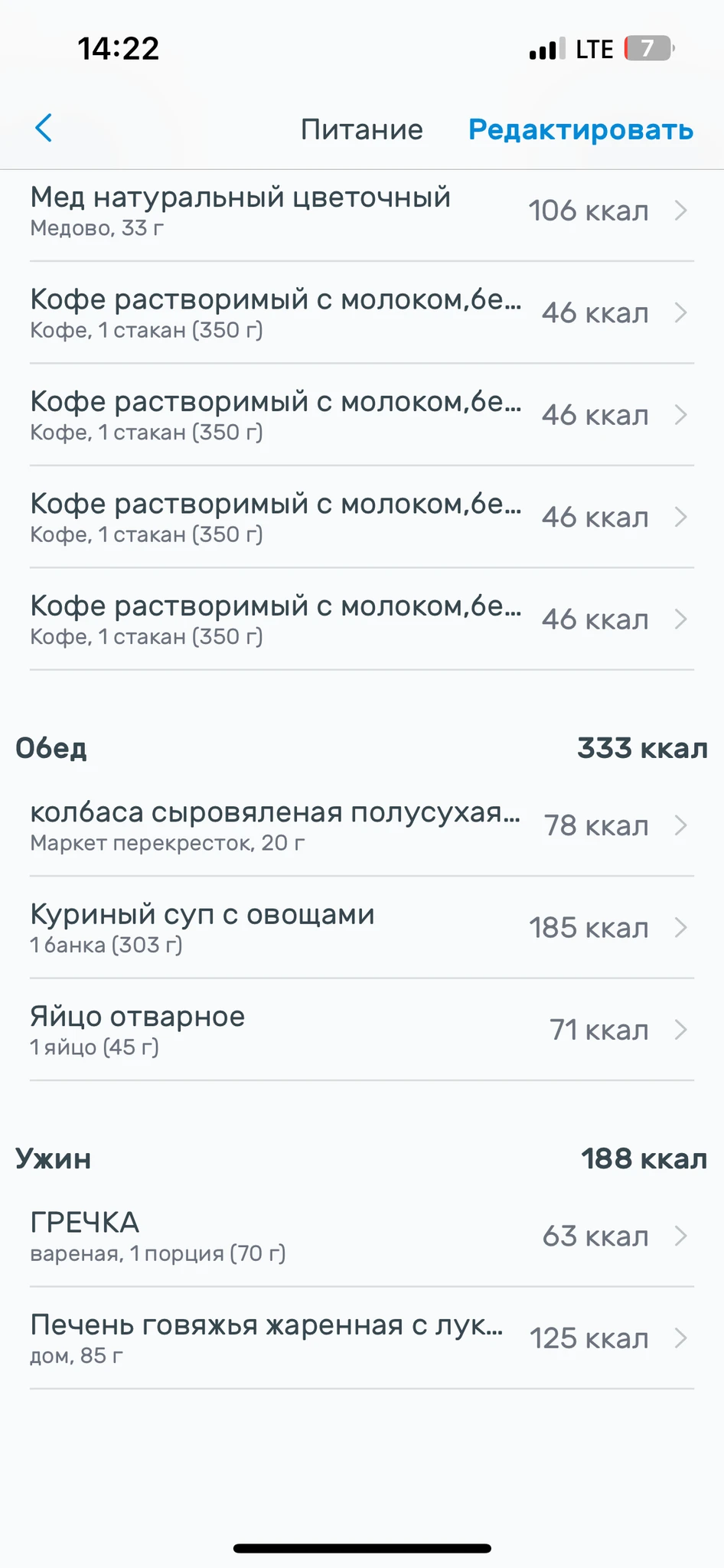
Task: Go back using the top-left arrow
Action: (x=44, y=128)
